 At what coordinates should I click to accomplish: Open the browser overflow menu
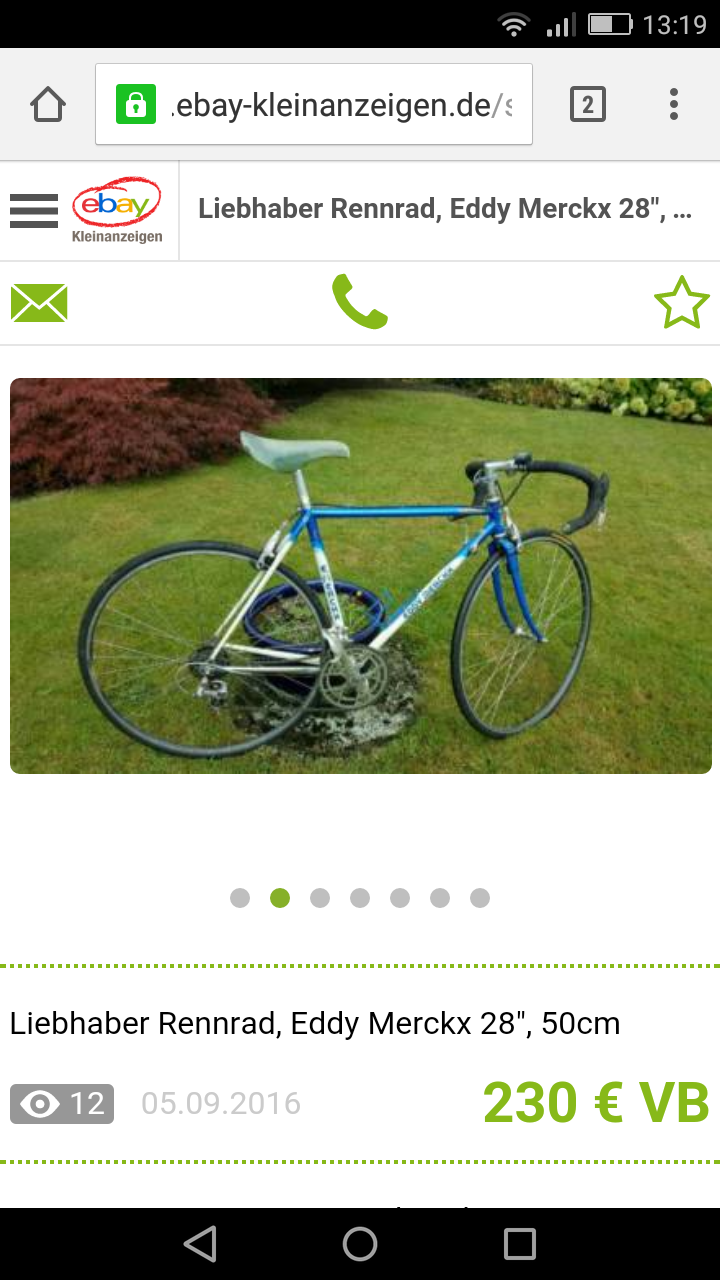673,104
